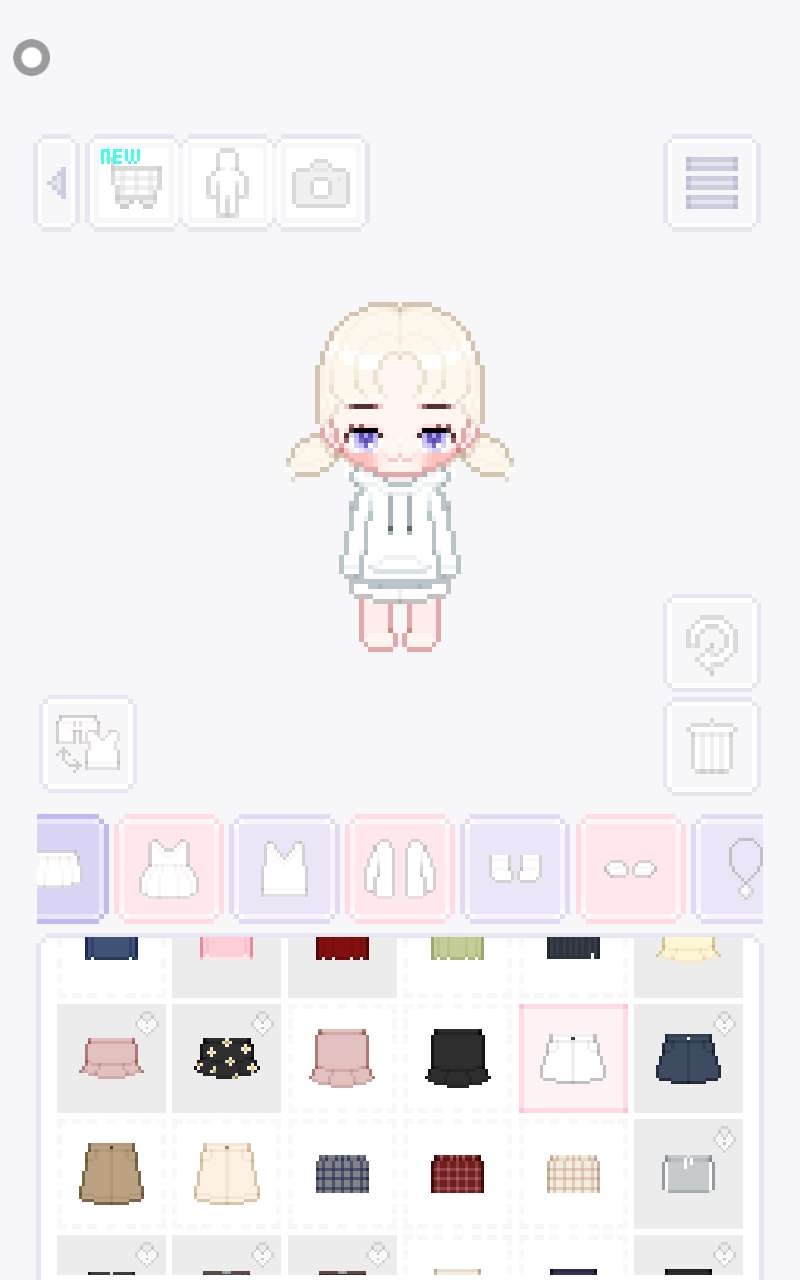Delete the item with the trash can
800x1280 pixels.
coord(711,747)
